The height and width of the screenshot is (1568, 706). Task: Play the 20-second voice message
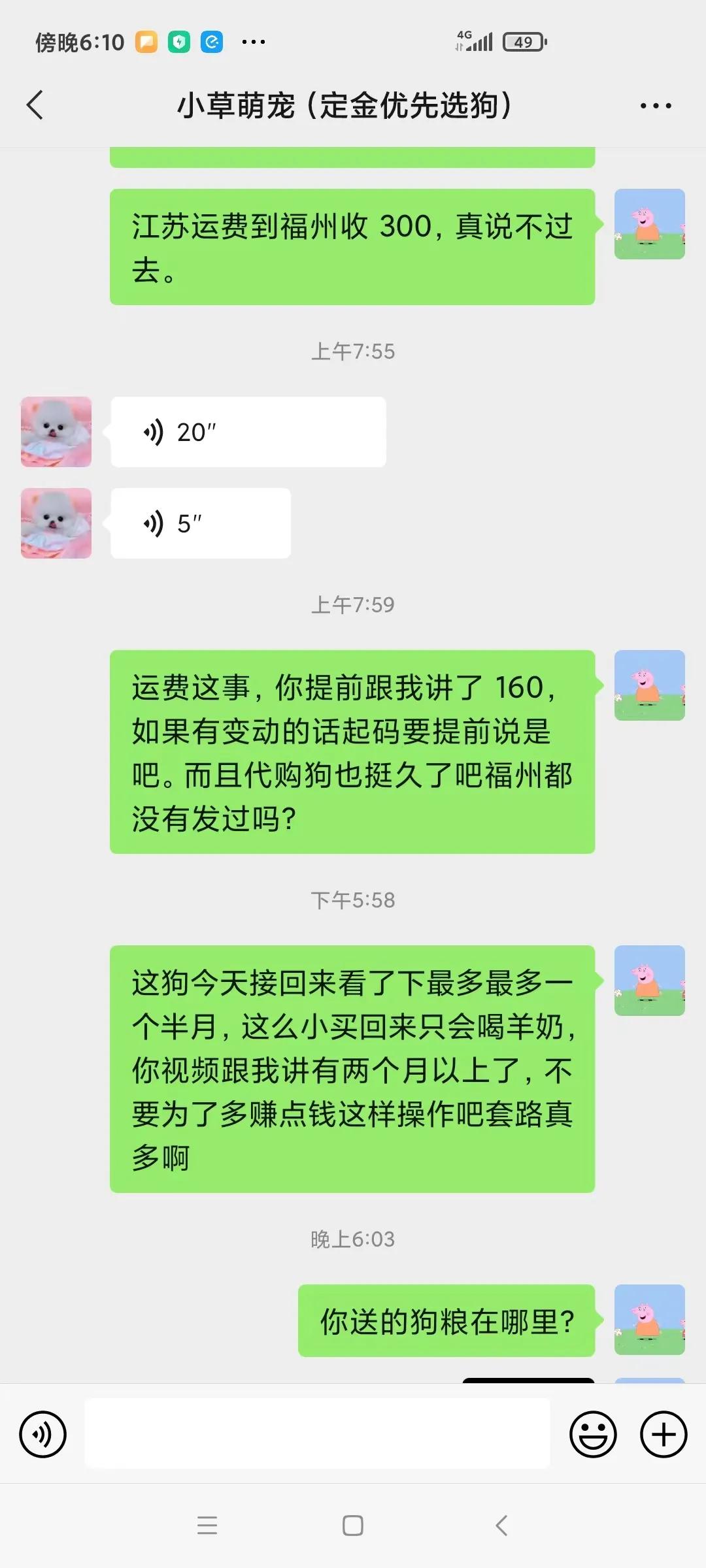point(248,431)
